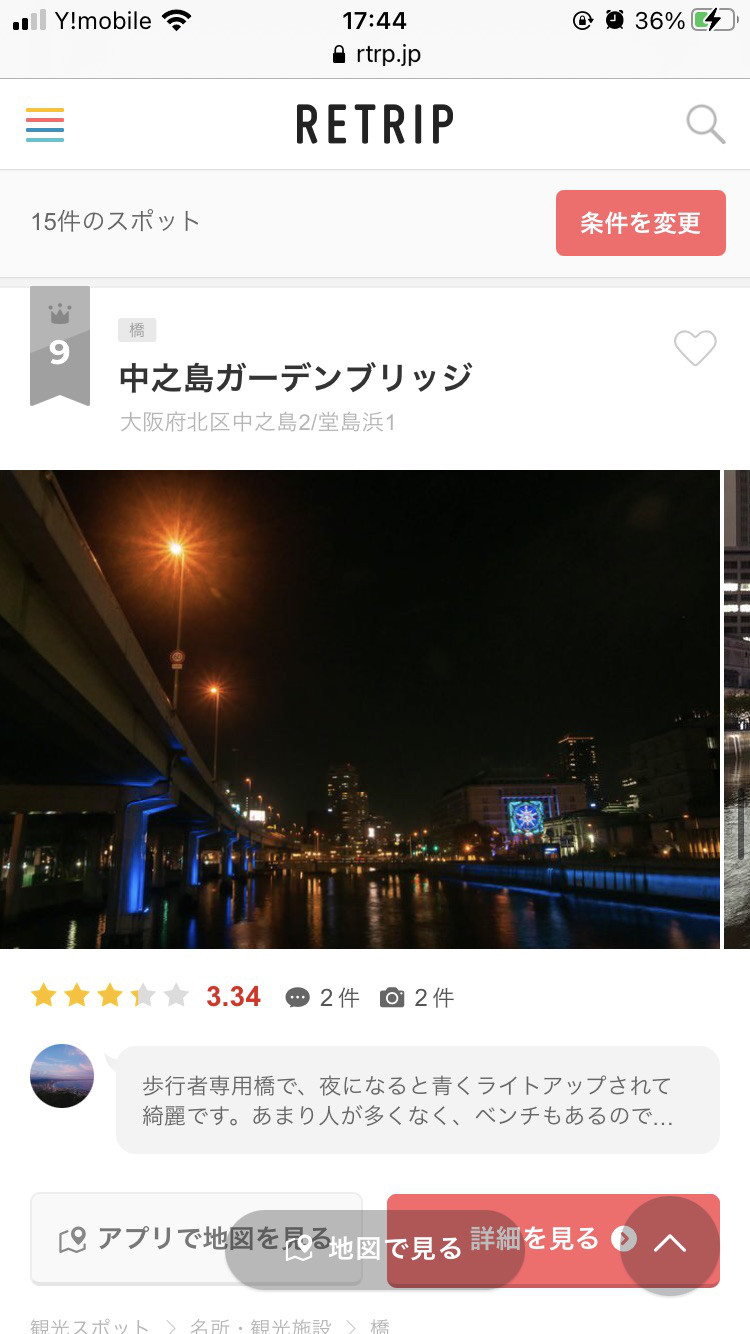Open the hamburger menu
The height and width of the screenshot is (1334, 750).
pos(45,125)
